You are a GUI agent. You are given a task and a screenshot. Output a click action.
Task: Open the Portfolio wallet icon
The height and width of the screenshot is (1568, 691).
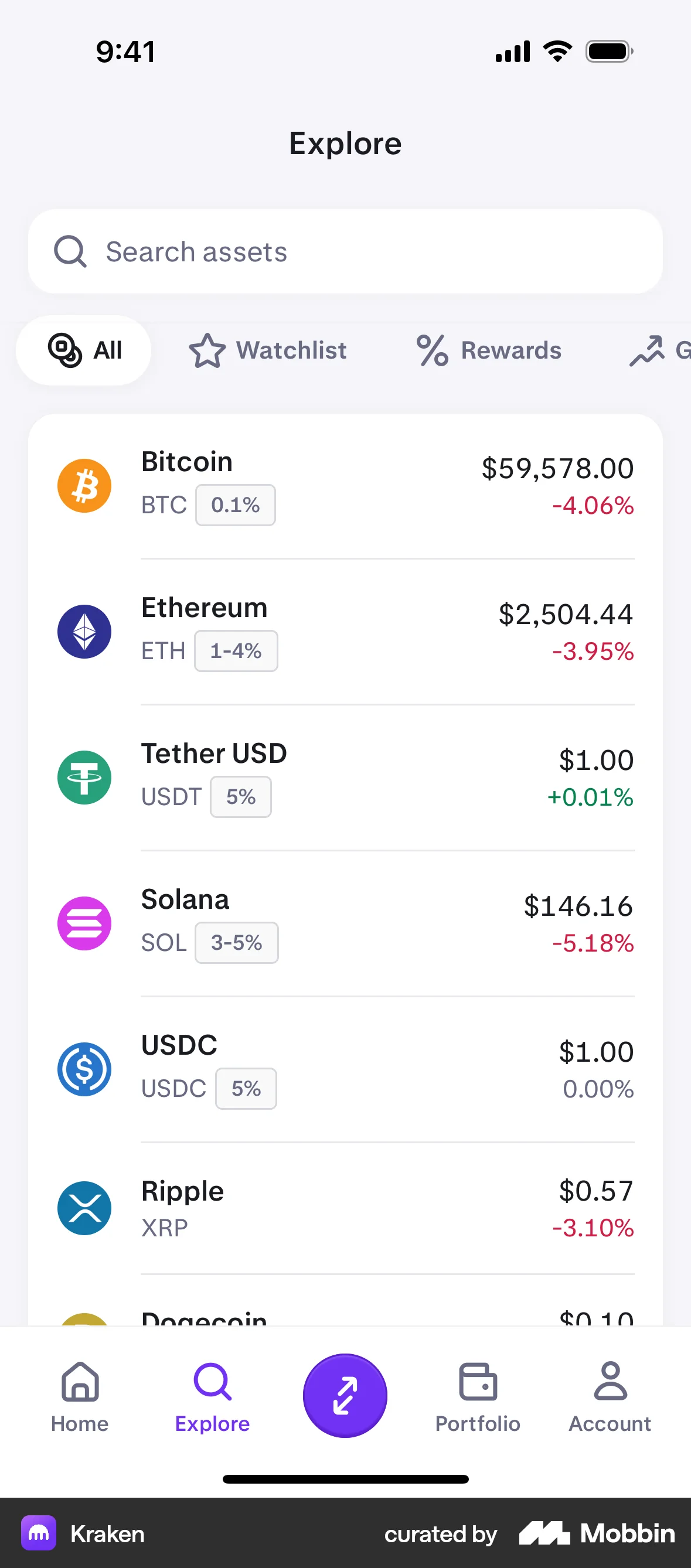tap(478, 1383)
